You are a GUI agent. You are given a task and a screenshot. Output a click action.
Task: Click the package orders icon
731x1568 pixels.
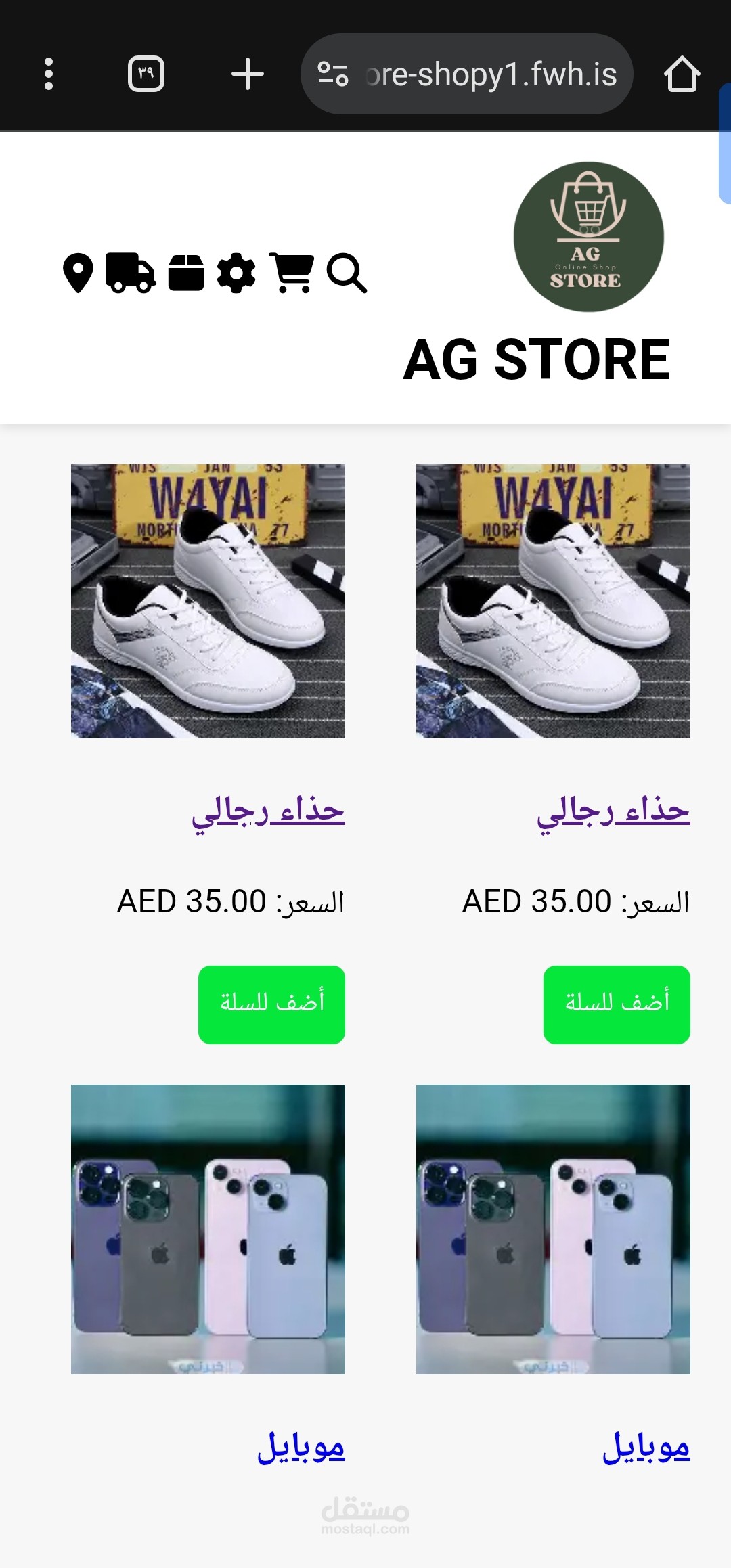point(186,273)
